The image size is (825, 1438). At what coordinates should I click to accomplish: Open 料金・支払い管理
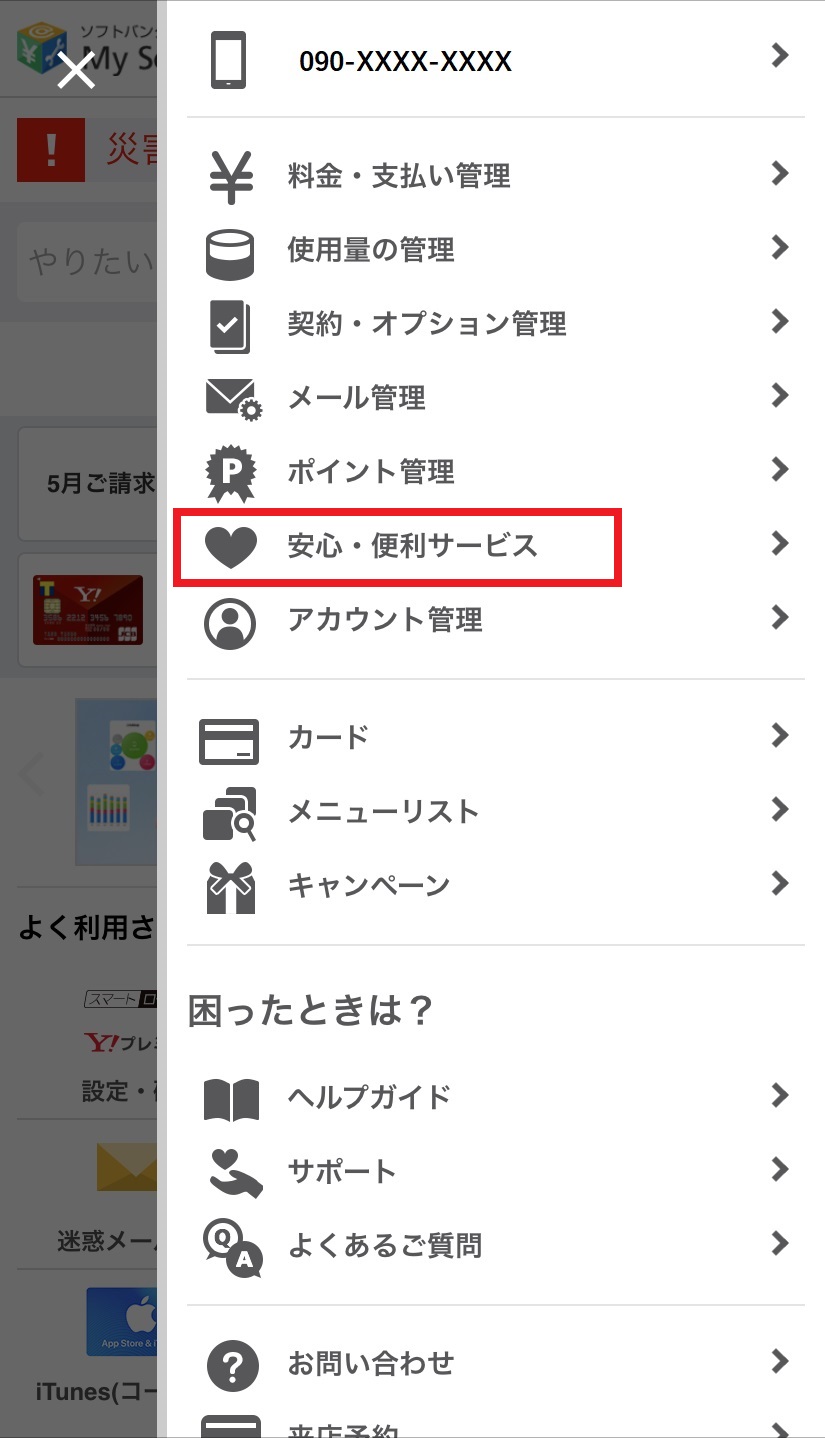click(496, 176)
